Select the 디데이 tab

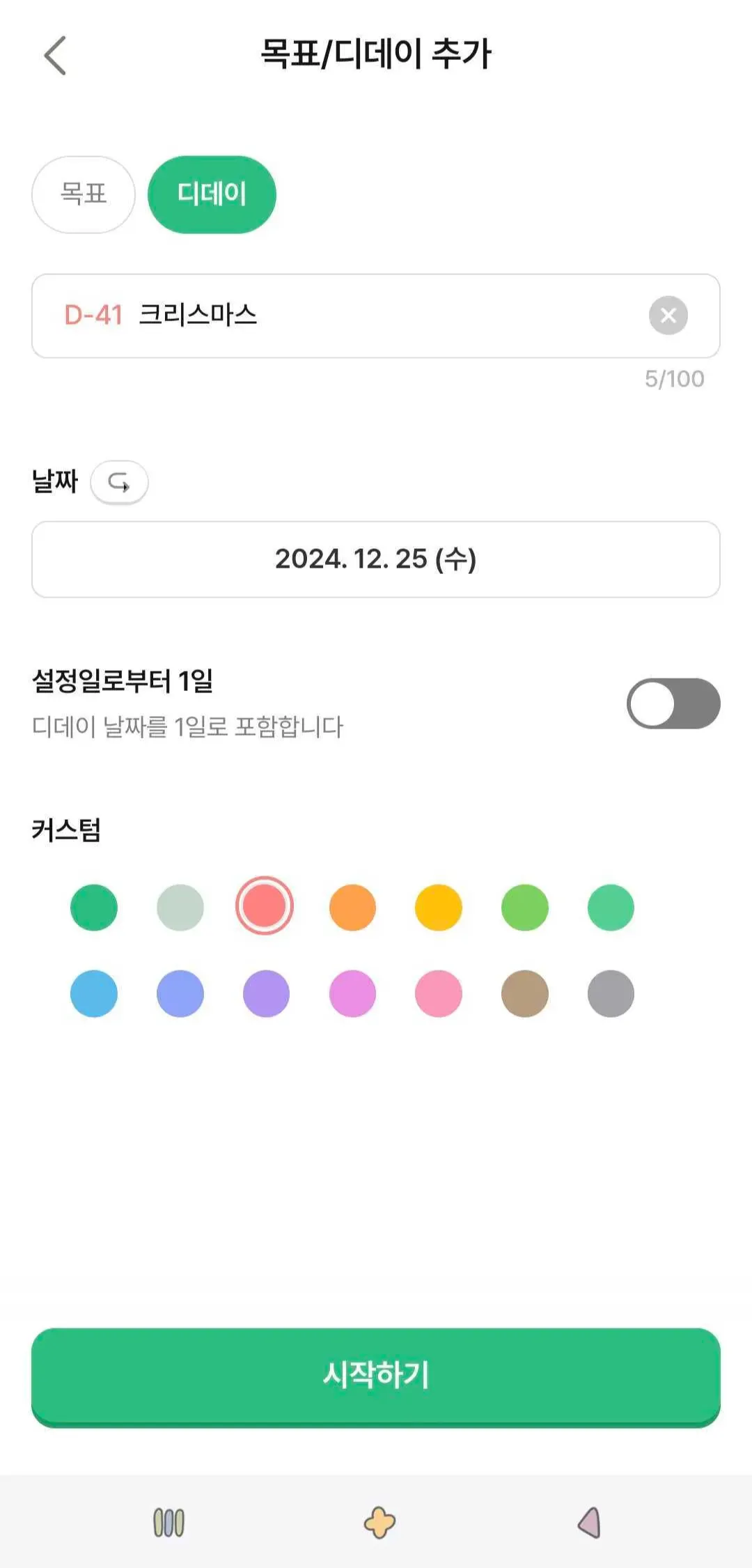(212, 194)
